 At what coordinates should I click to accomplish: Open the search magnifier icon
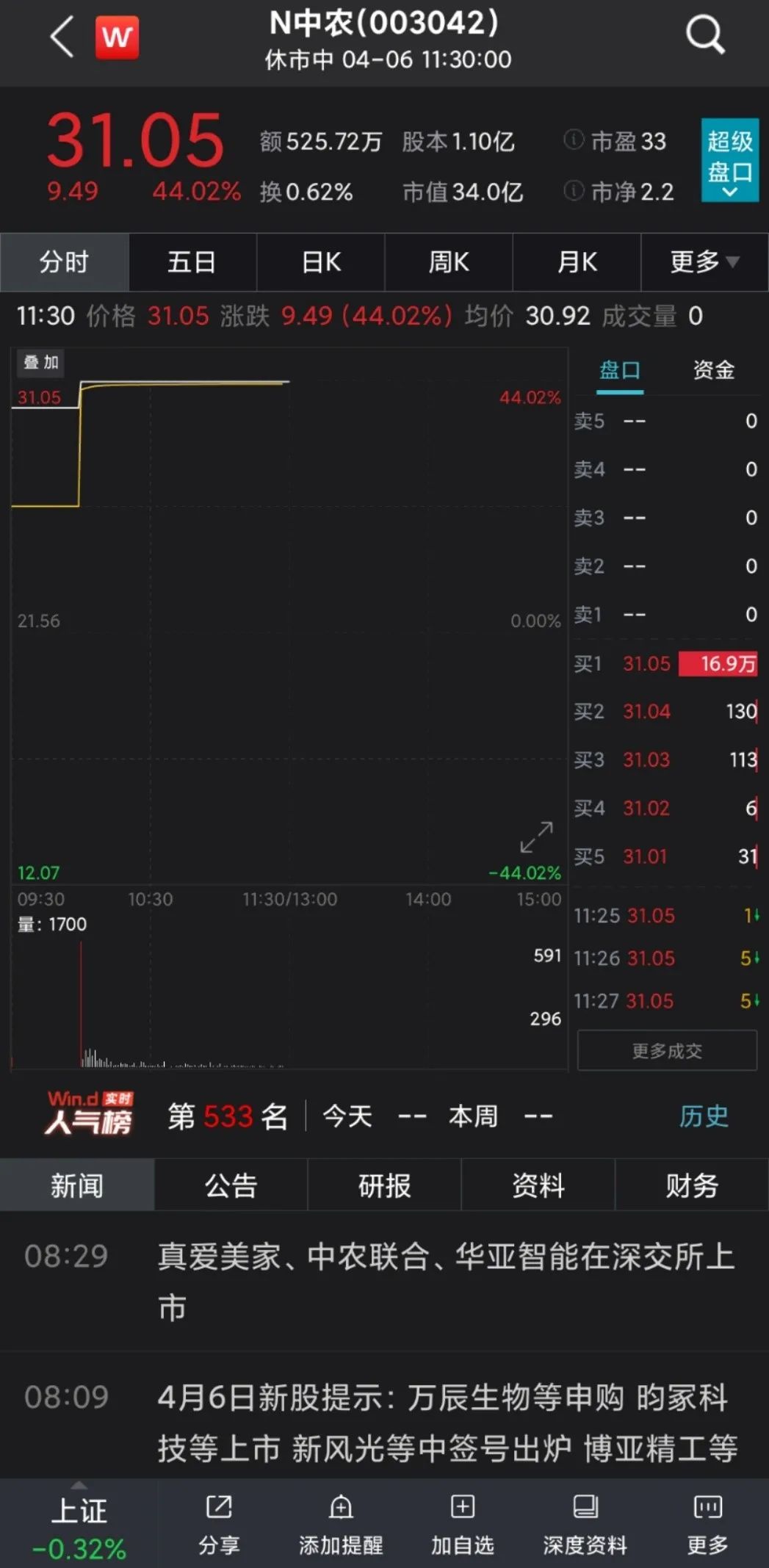click(x=705, y=35)
